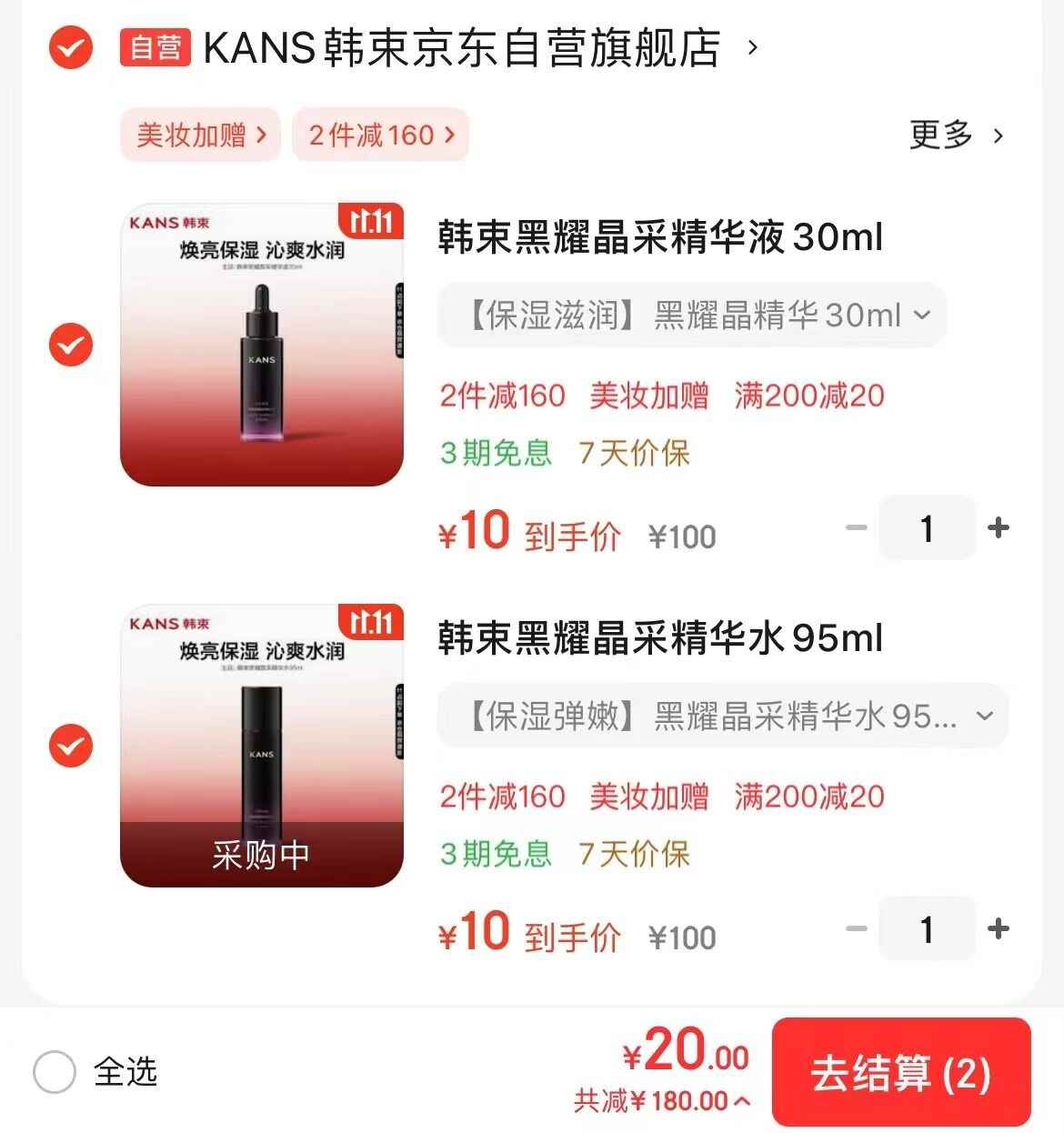1064x1133 pixels.
Task: Change spec for 黑耀晶采精华水 95ml
Action: pos(723,717)
